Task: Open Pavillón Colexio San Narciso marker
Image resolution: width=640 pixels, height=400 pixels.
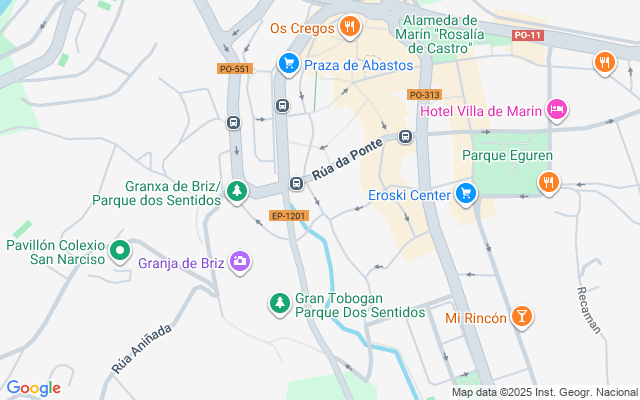Action: (x=120, y=251)
